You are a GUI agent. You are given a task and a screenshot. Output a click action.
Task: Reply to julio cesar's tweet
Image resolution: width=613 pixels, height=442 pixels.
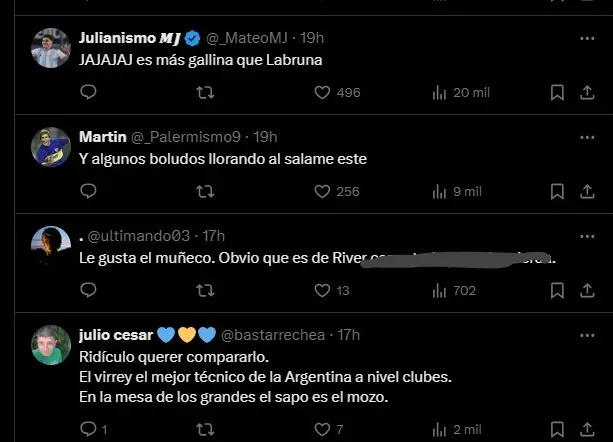(88, 429)
